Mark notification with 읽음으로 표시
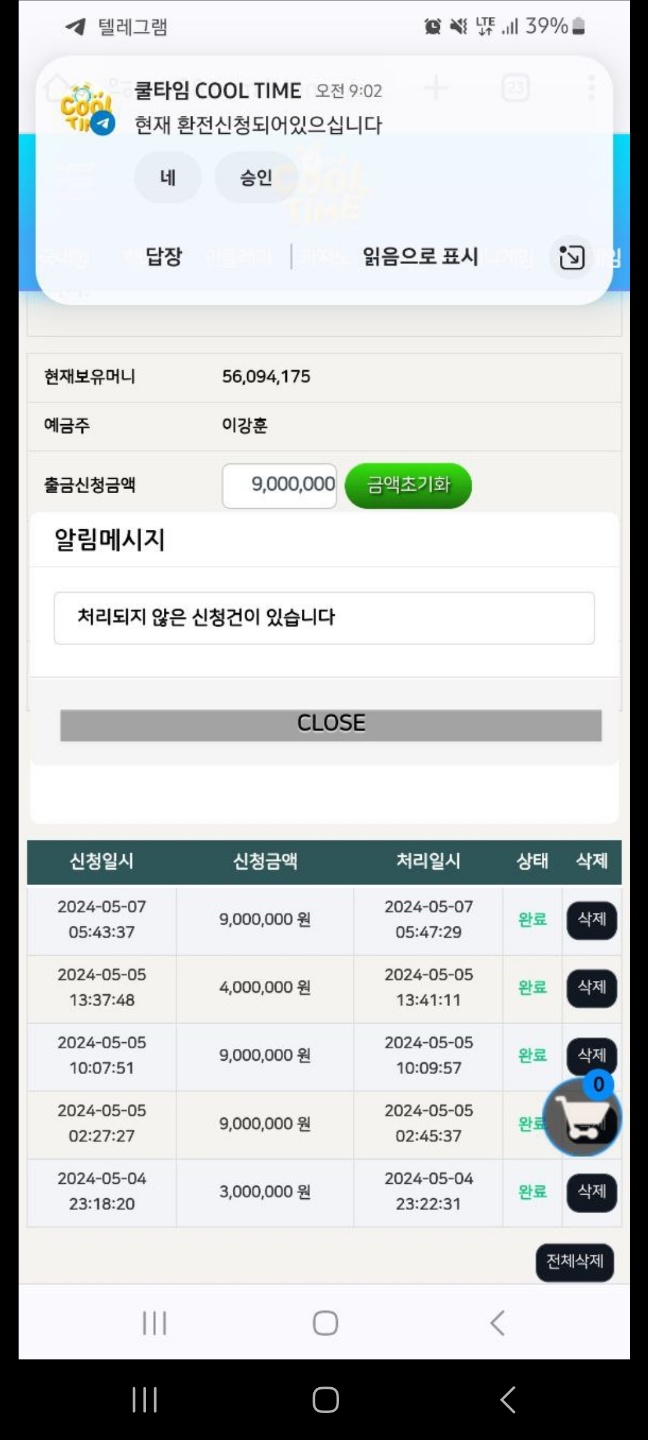 (x=420, y=257)
